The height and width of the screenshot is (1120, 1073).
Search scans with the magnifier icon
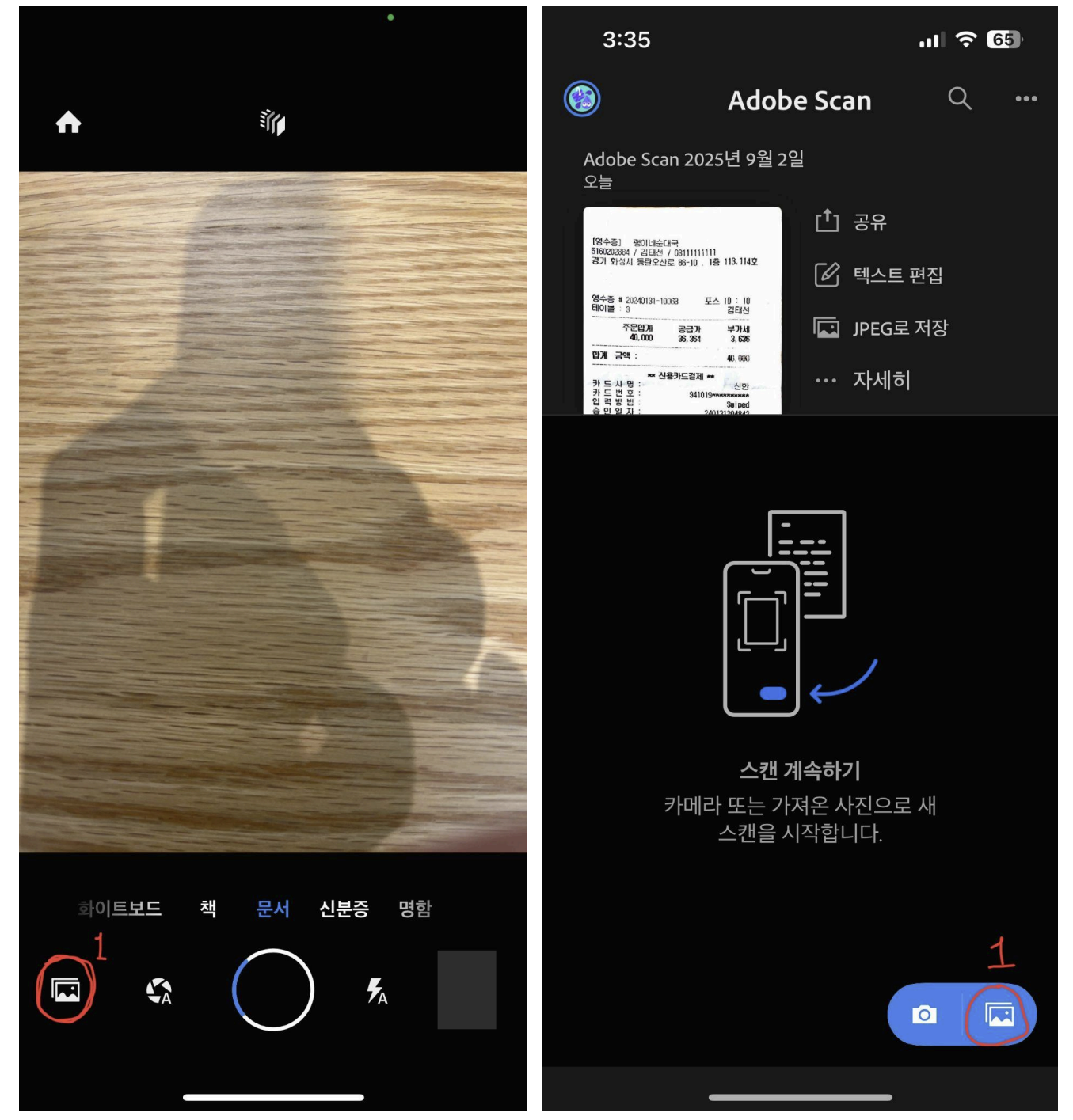(x=959, y=98)
